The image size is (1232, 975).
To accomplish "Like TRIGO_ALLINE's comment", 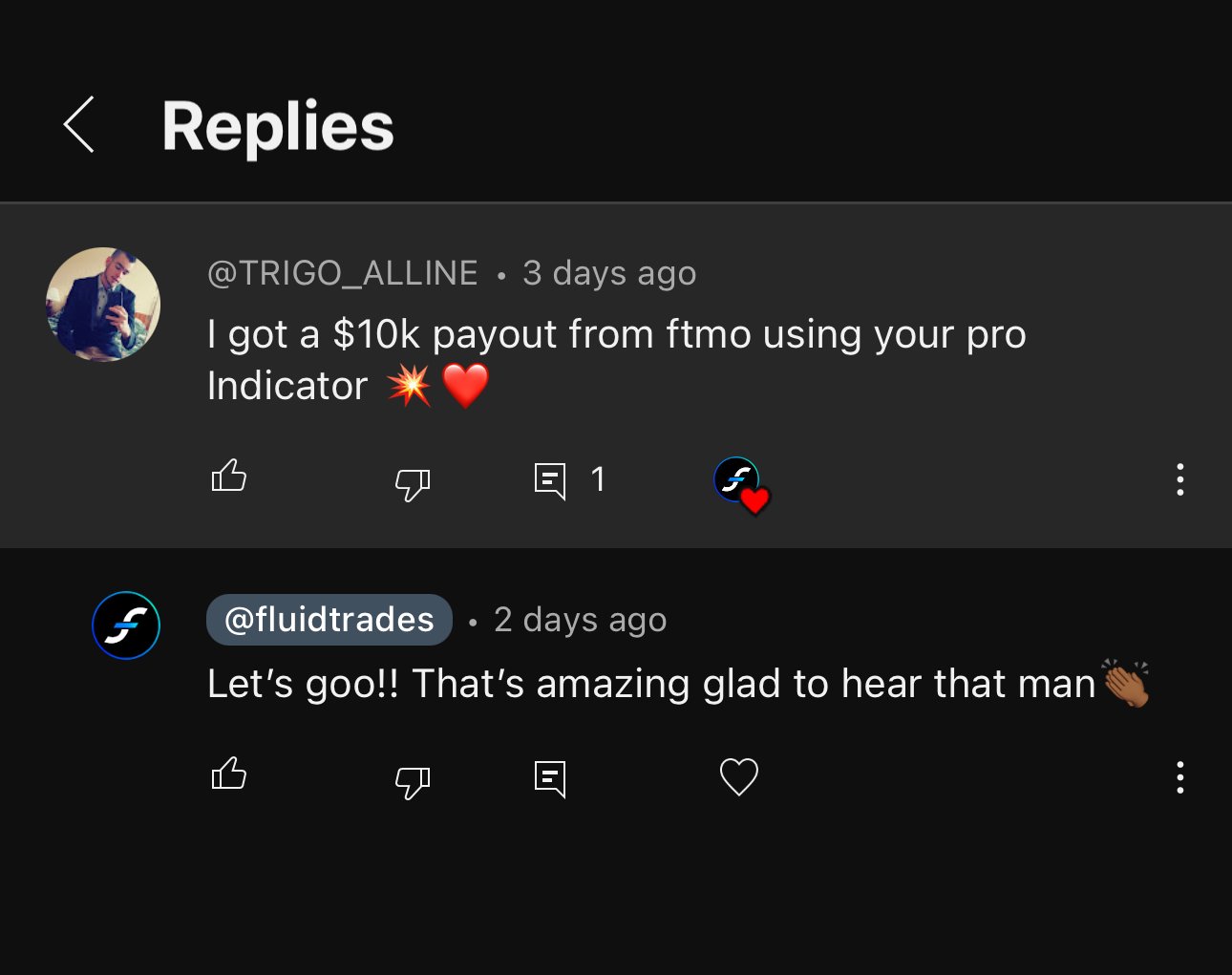I will [229, 477].
